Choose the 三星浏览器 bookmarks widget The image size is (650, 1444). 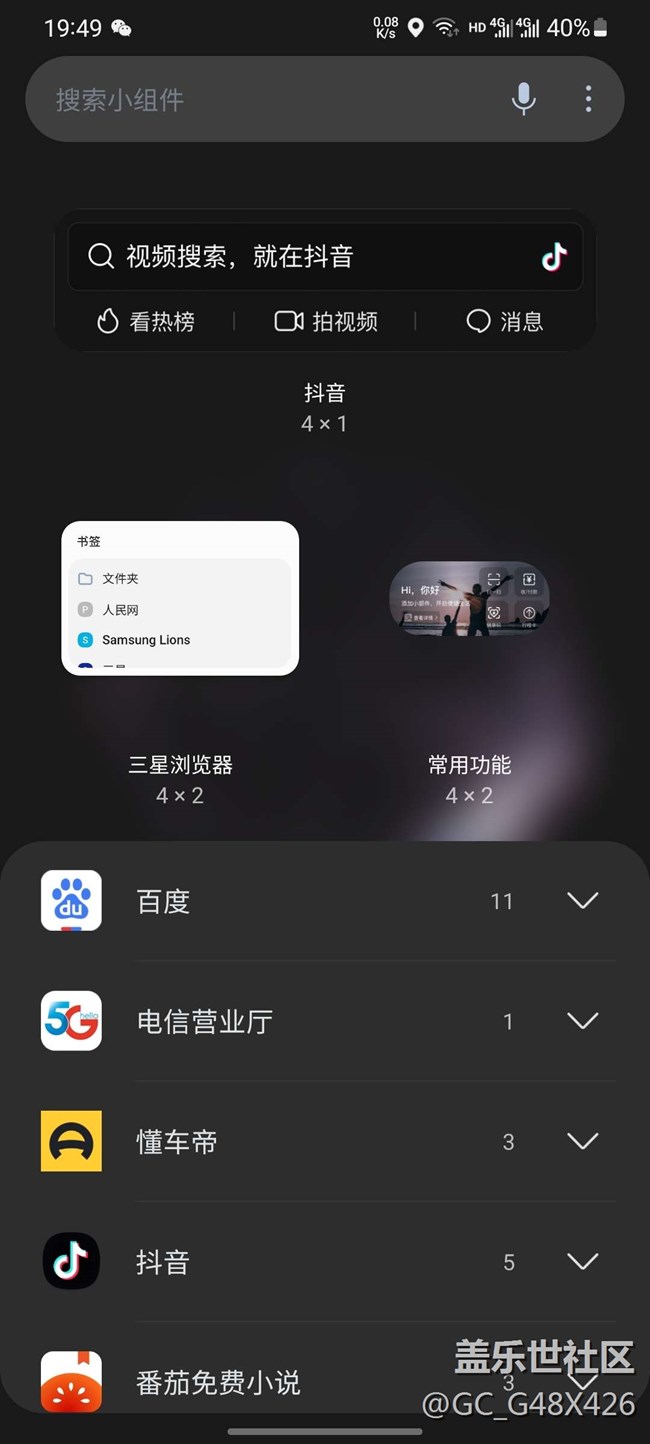(x=180, y=598)
